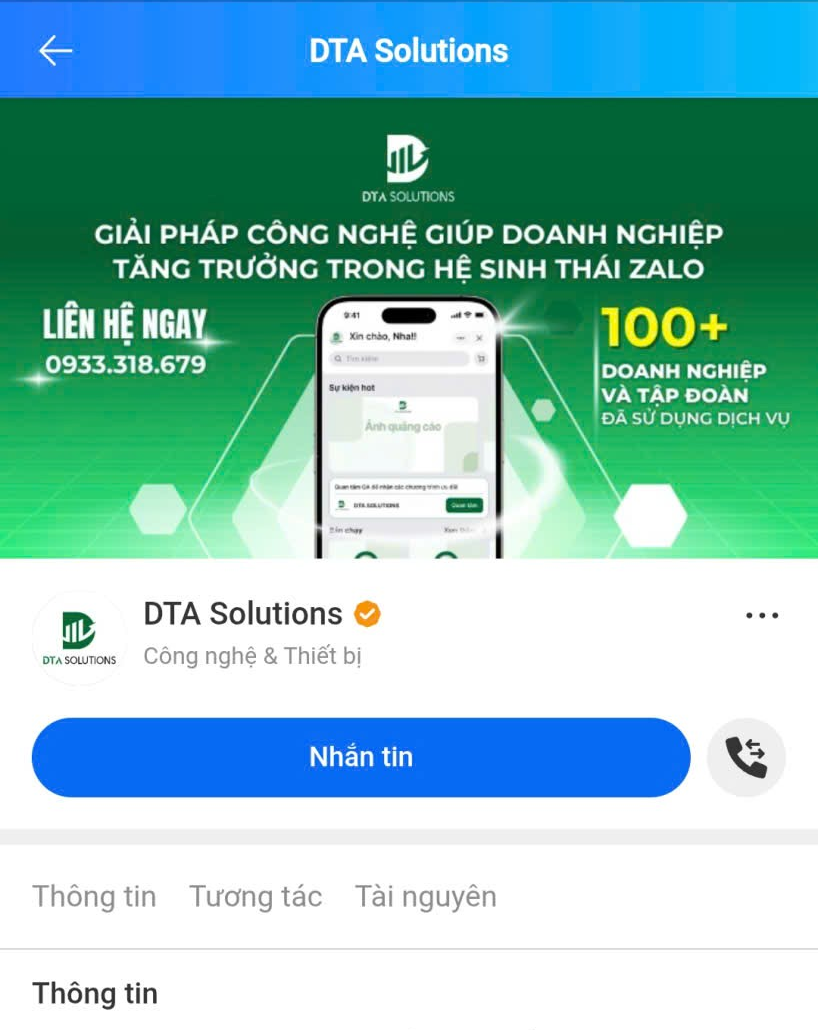Tap the Nhắn tin button
This screenshot has width=818, height=1030.
pyautogui.click(x=361, y=757)
